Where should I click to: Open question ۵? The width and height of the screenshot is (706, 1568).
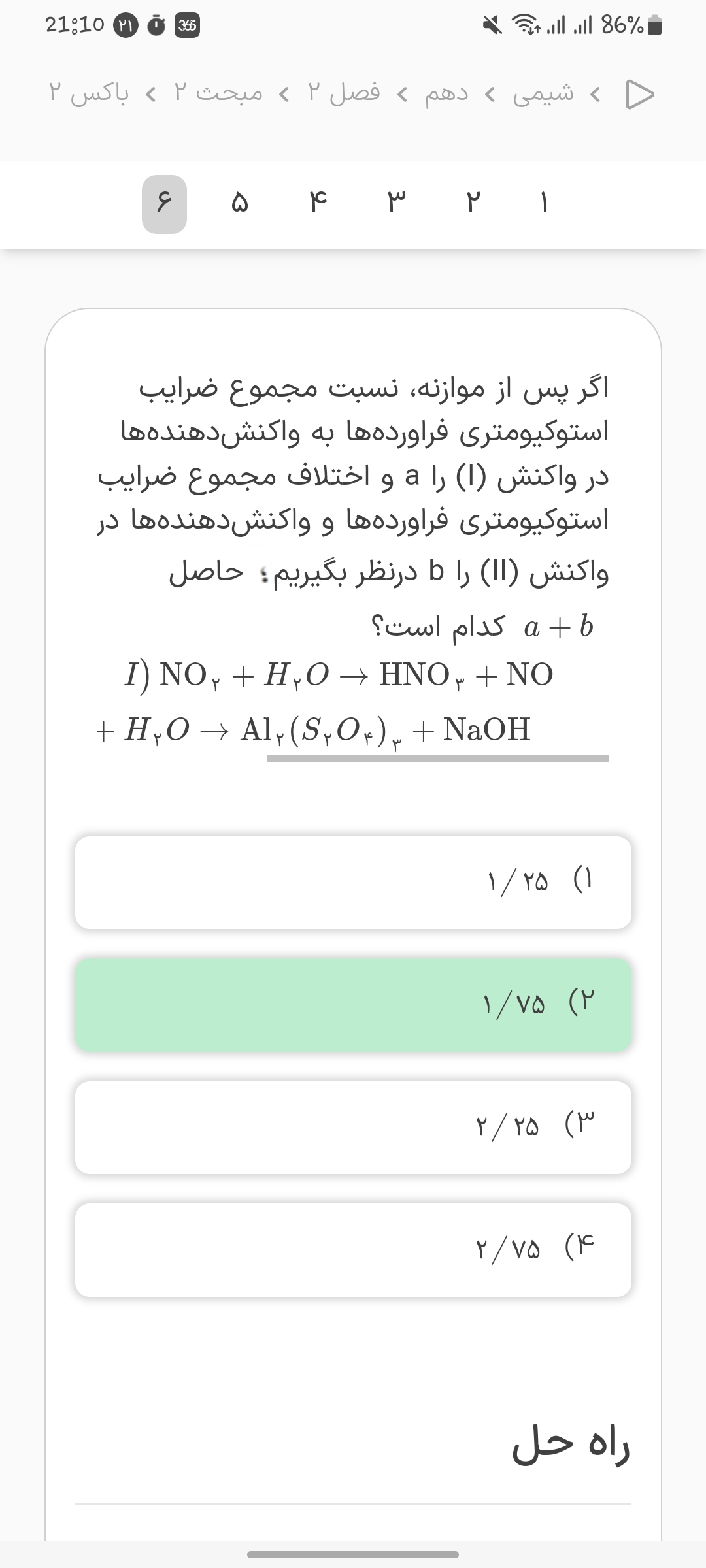coord(239,204)
